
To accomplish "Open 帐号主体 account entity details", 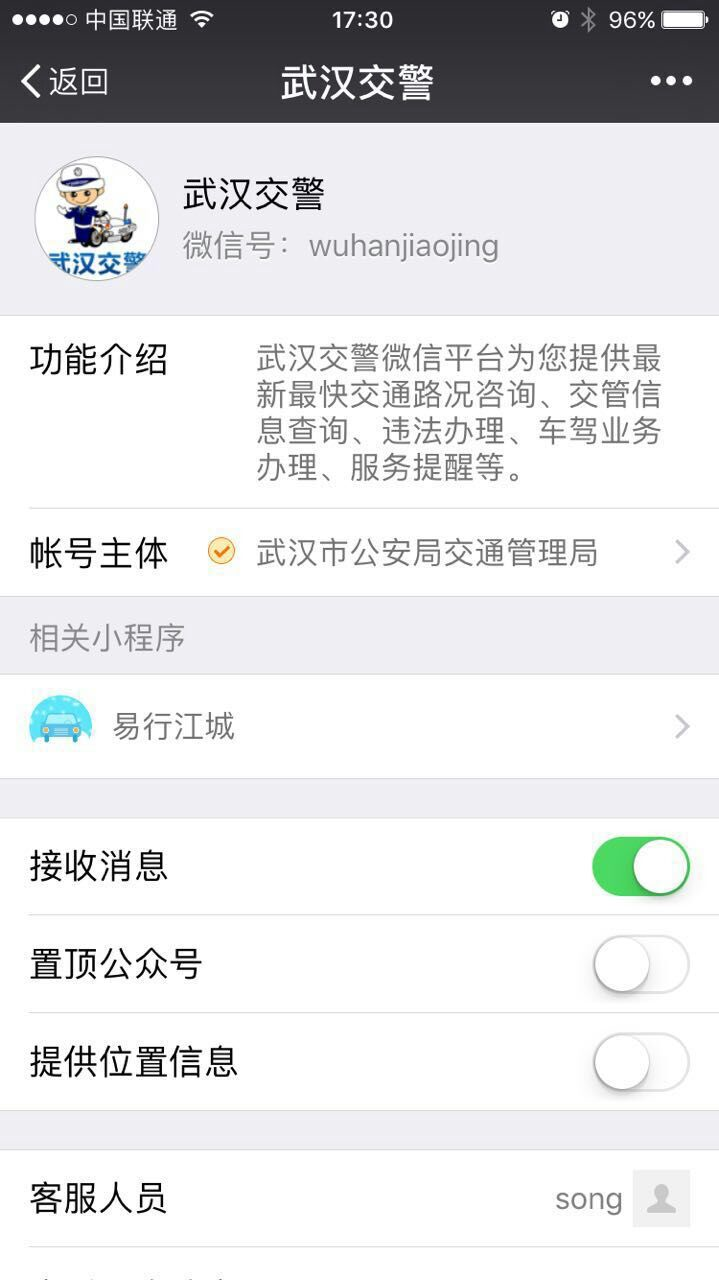I will click(x=360, y=552).
